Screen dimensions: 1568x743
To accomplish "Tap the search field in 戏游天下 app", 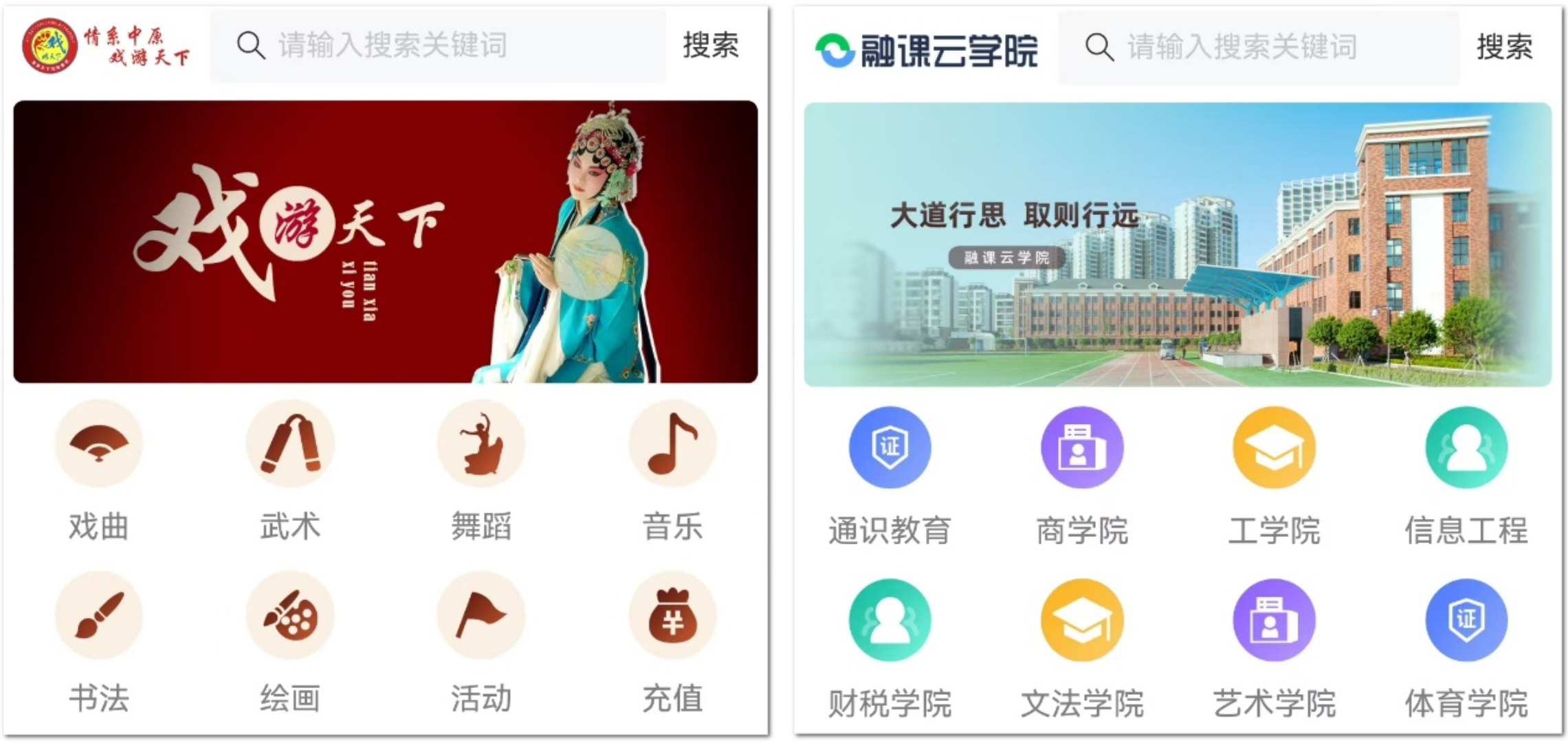I will coord(438,46).
